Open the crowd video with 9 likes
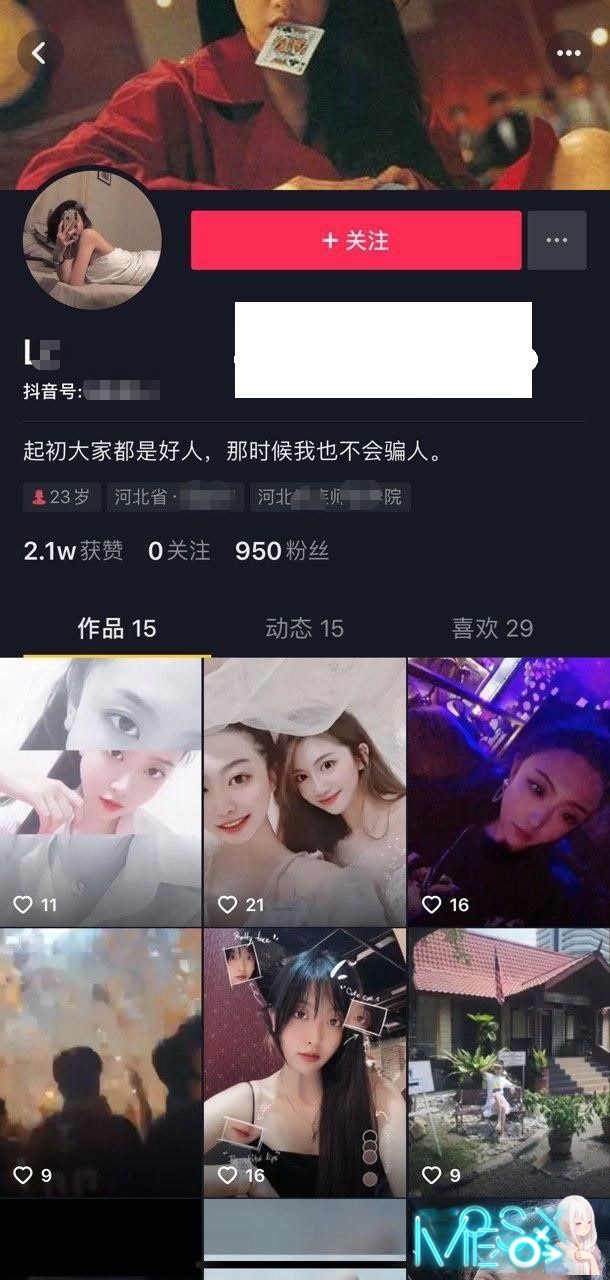This screenshot has width=610, height=1280. pos(100,1062)
